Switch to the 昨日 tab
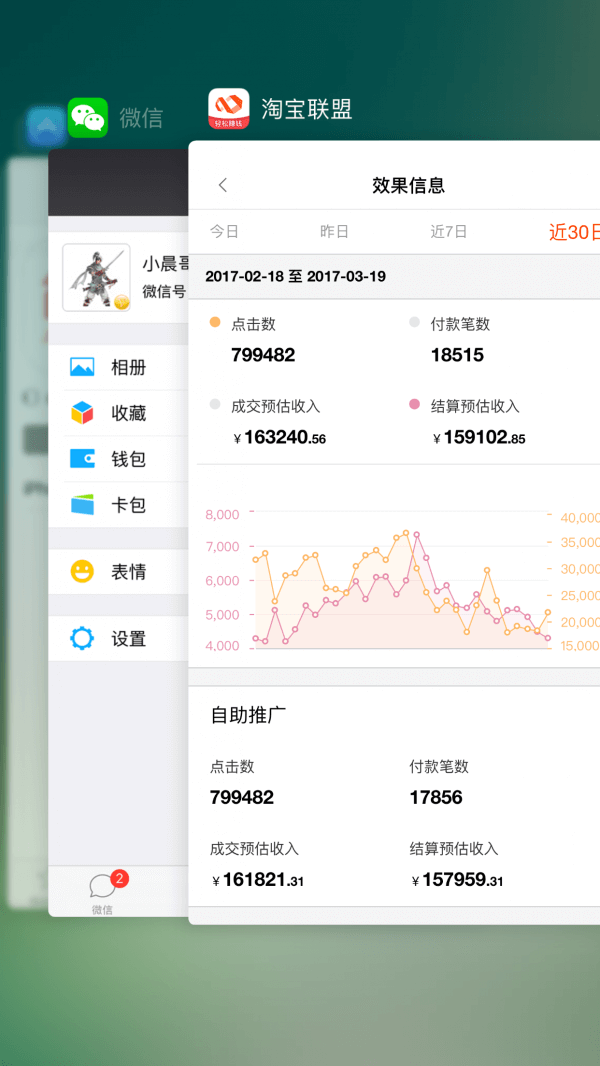 (x=334, y=232)
